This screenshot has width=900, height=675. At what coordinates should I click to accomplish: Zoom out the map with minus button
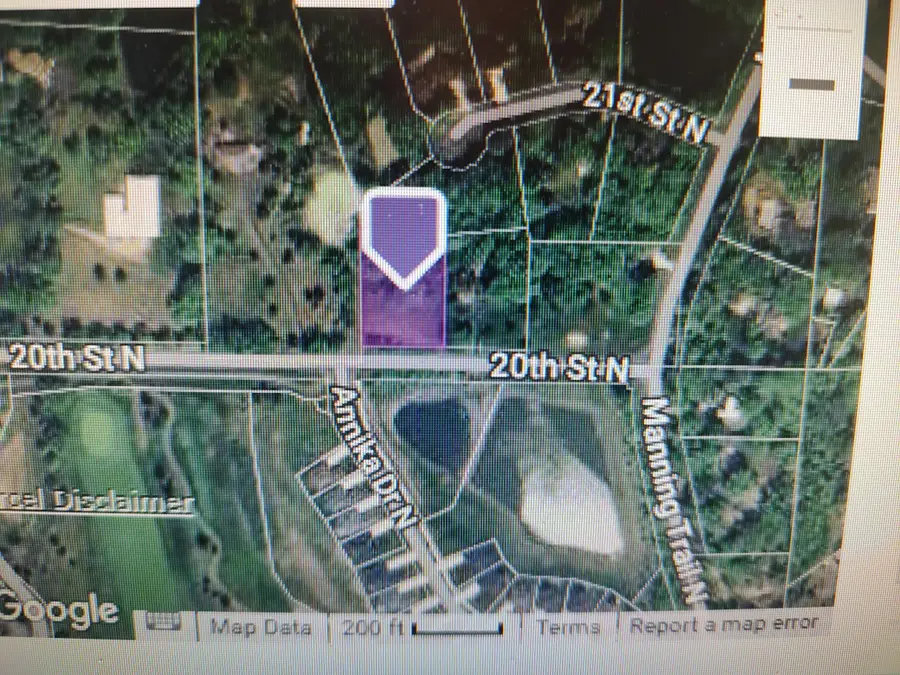(x=811, y=85)
